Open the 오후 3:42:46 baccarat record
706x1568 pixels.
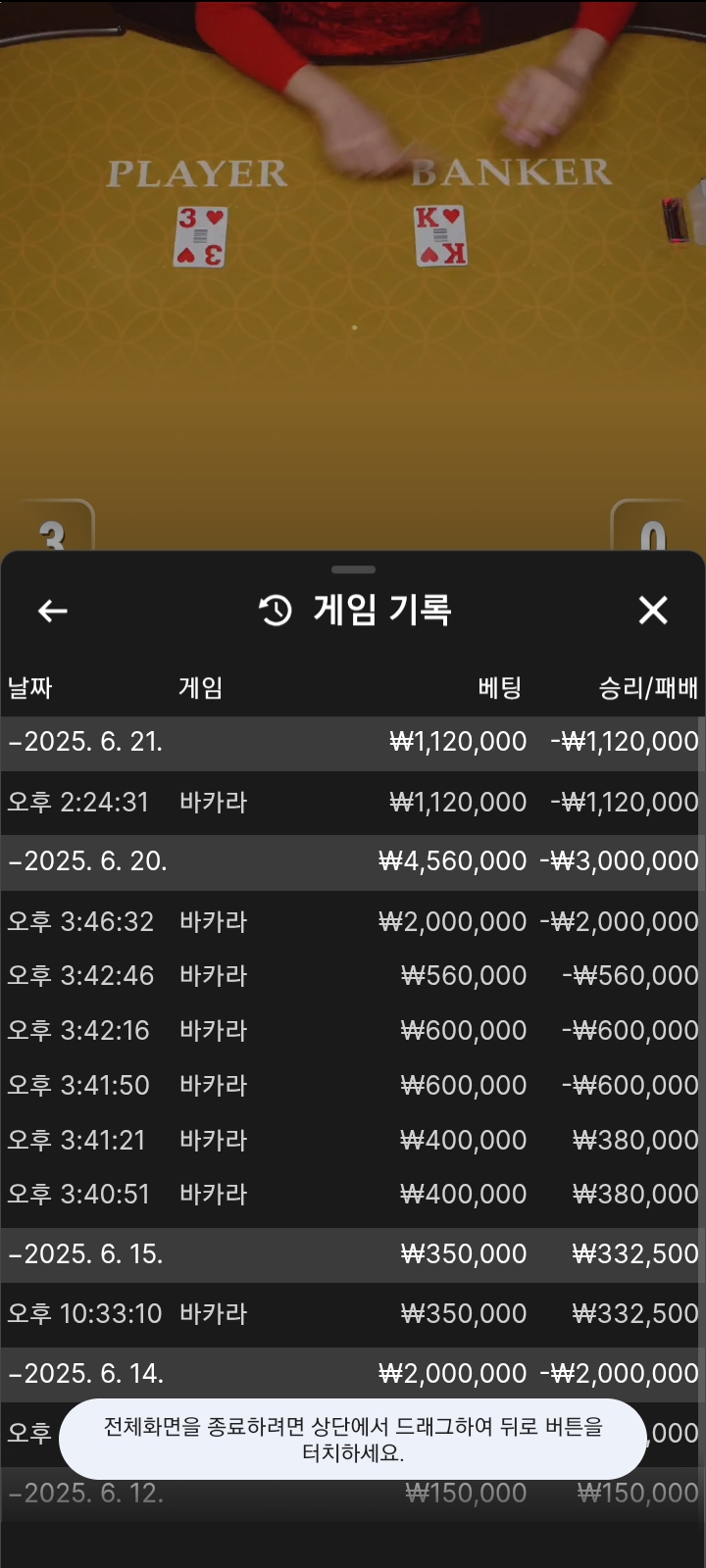[x=353, y=976]
